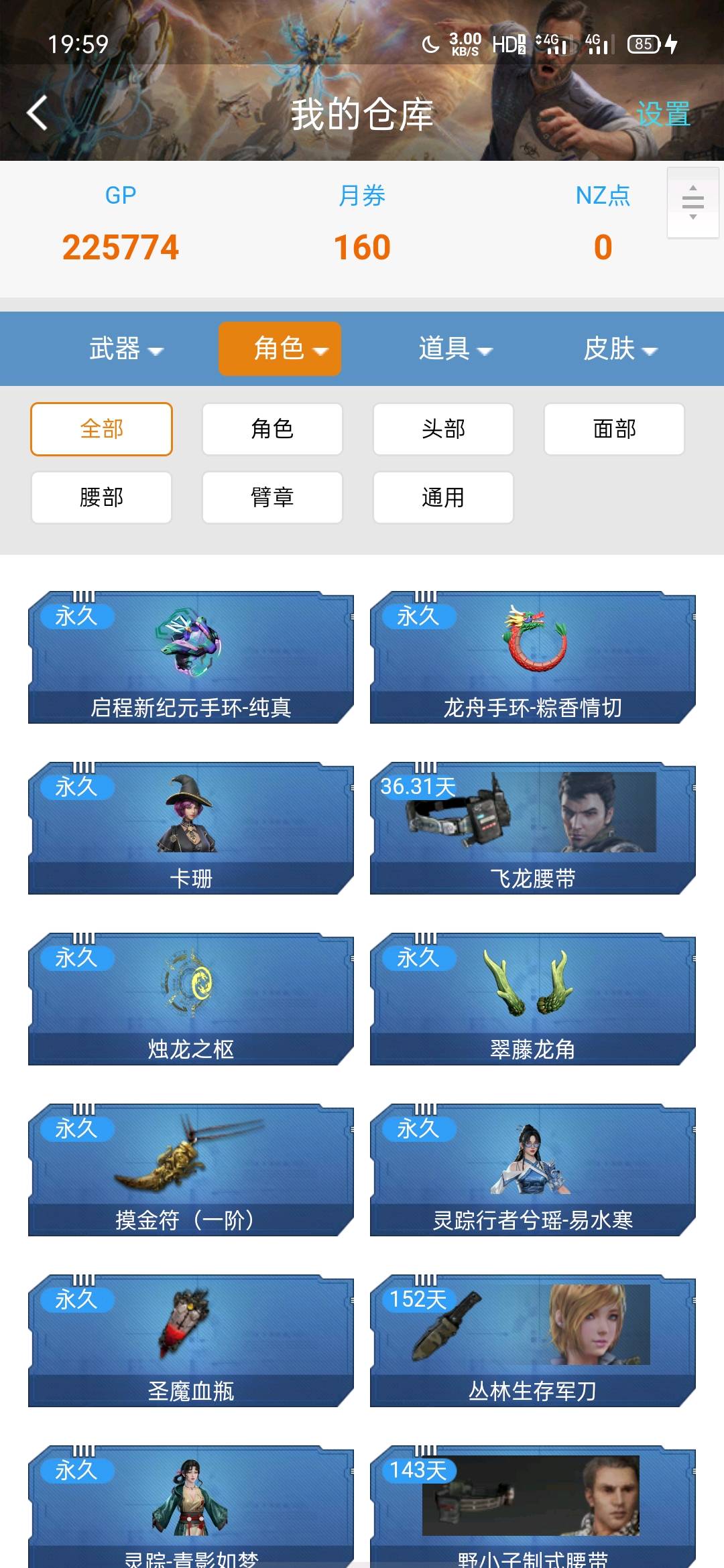724x1568 pixels.
Task: Filter items by 面部
Action: click(x=614, y=429)
